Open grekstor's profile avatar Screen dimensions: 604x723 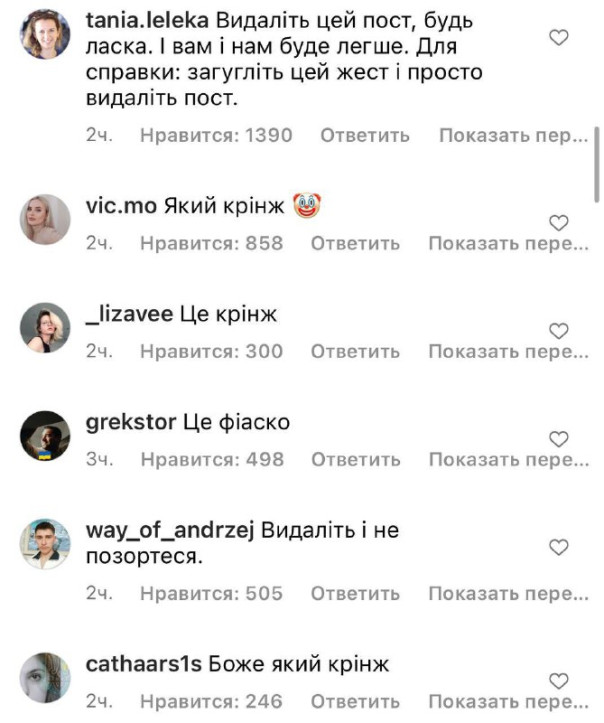point(46,436)
